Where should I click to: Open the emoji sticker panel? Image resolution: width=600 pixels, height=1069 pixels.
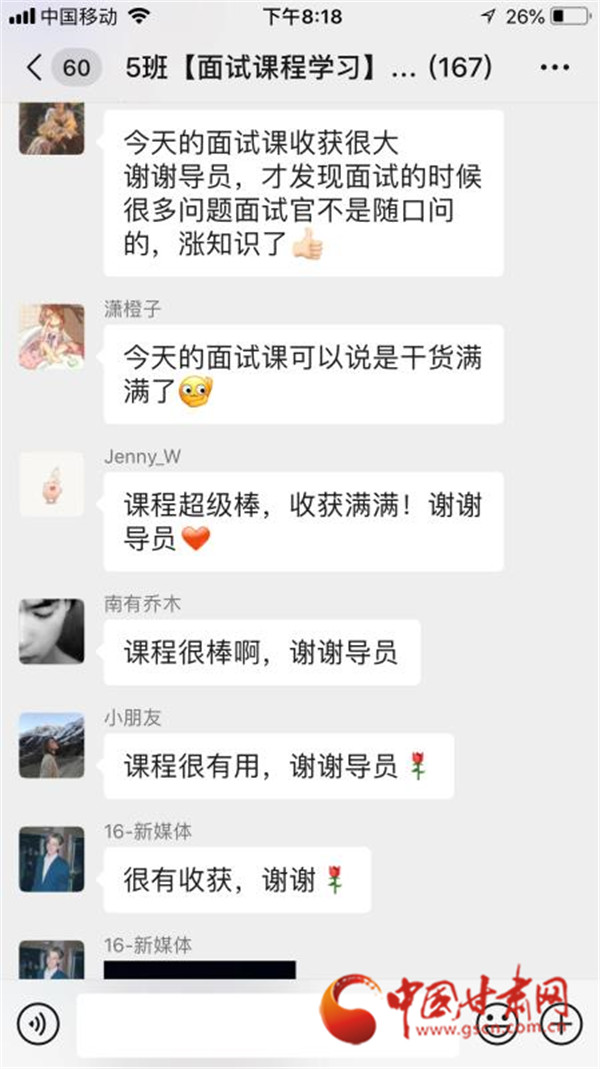(496, 1024)
